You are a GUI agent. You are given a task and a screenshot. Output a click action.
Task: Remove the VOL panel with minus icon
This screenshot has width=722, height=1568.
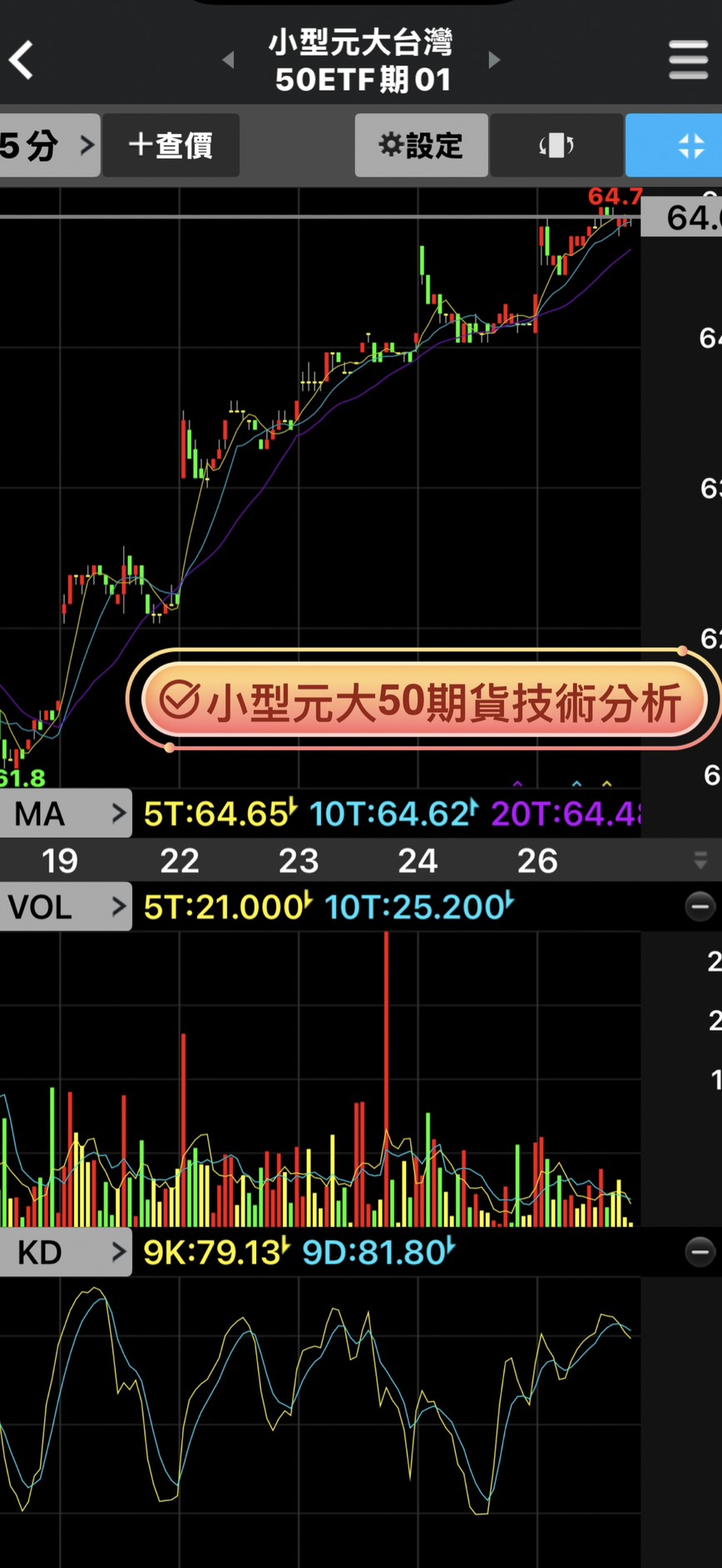point(700,907)
